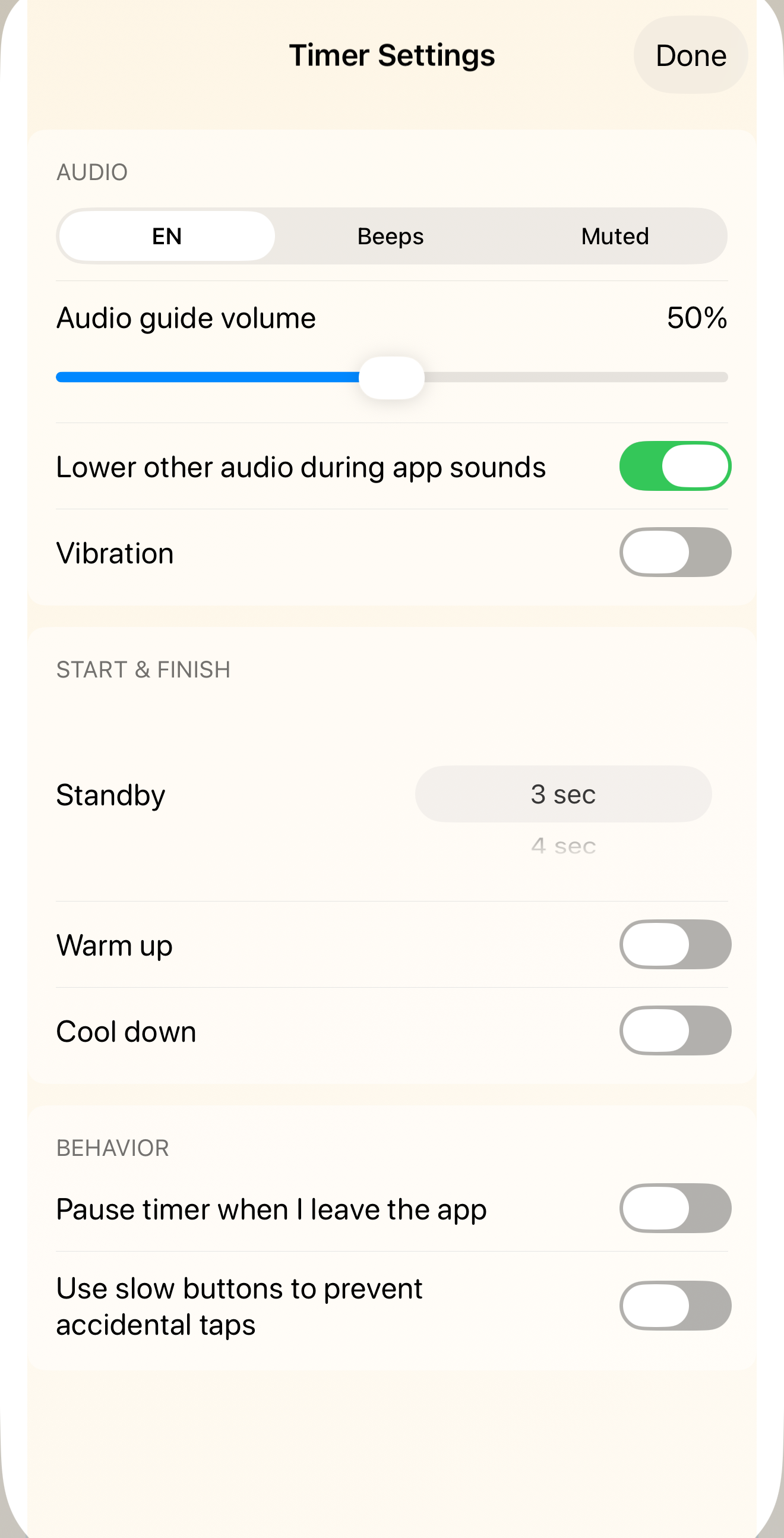Screen dimensions: 784x1538
Task: Select 4 sec standby duration
Action: [562, 845]
